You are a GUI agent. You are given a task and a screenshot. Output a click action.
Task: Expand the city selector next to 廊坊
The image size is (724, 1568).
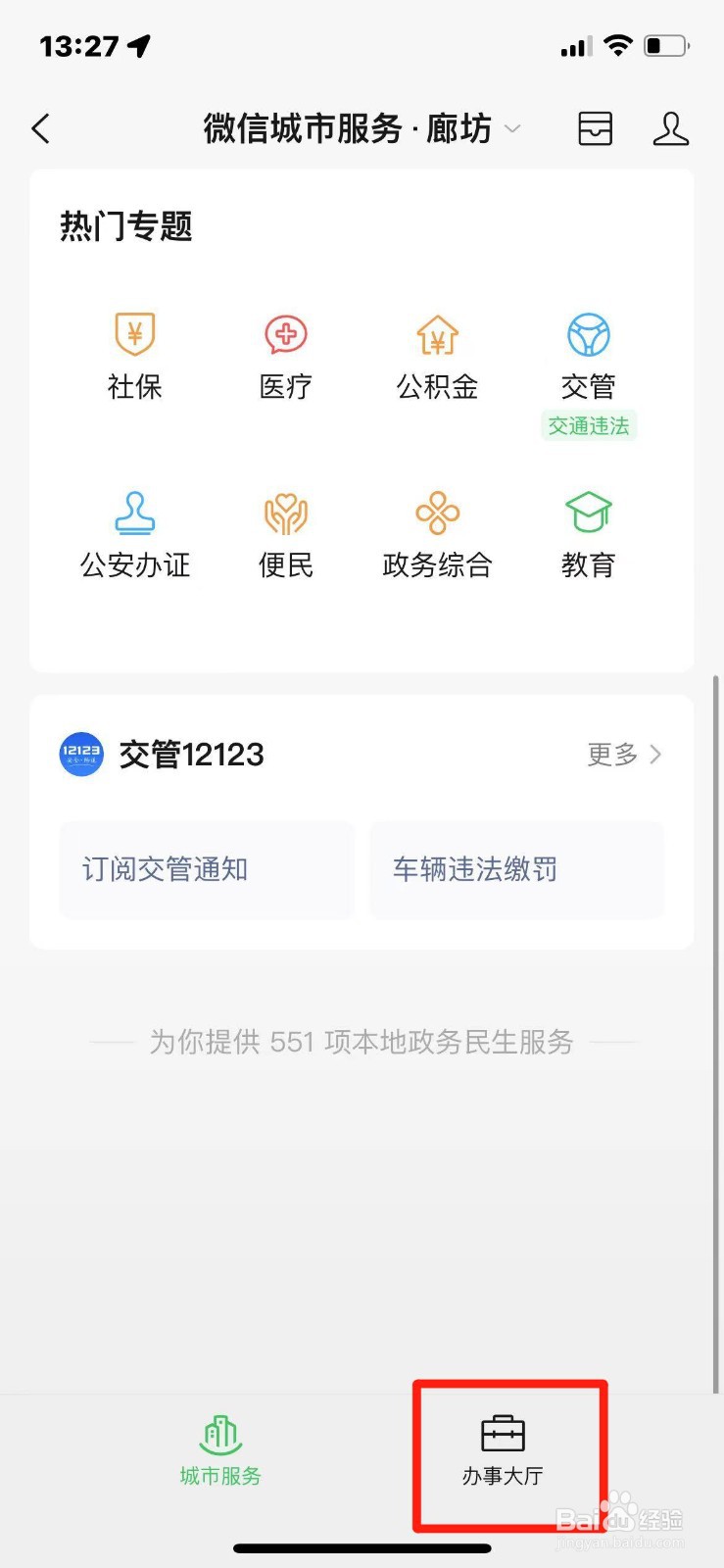(513, 128)
